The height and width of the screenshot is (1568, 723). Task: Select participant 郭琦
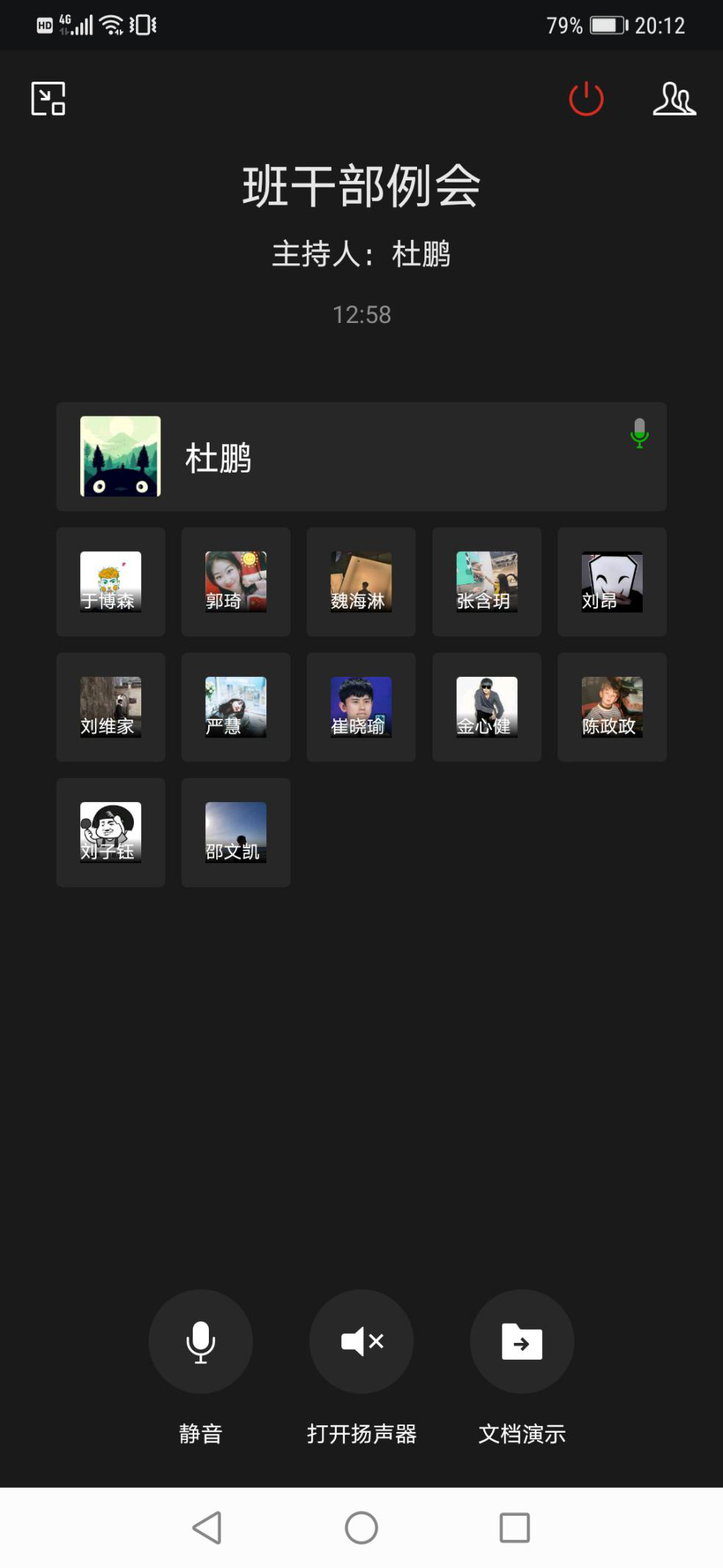pos(235,582)
